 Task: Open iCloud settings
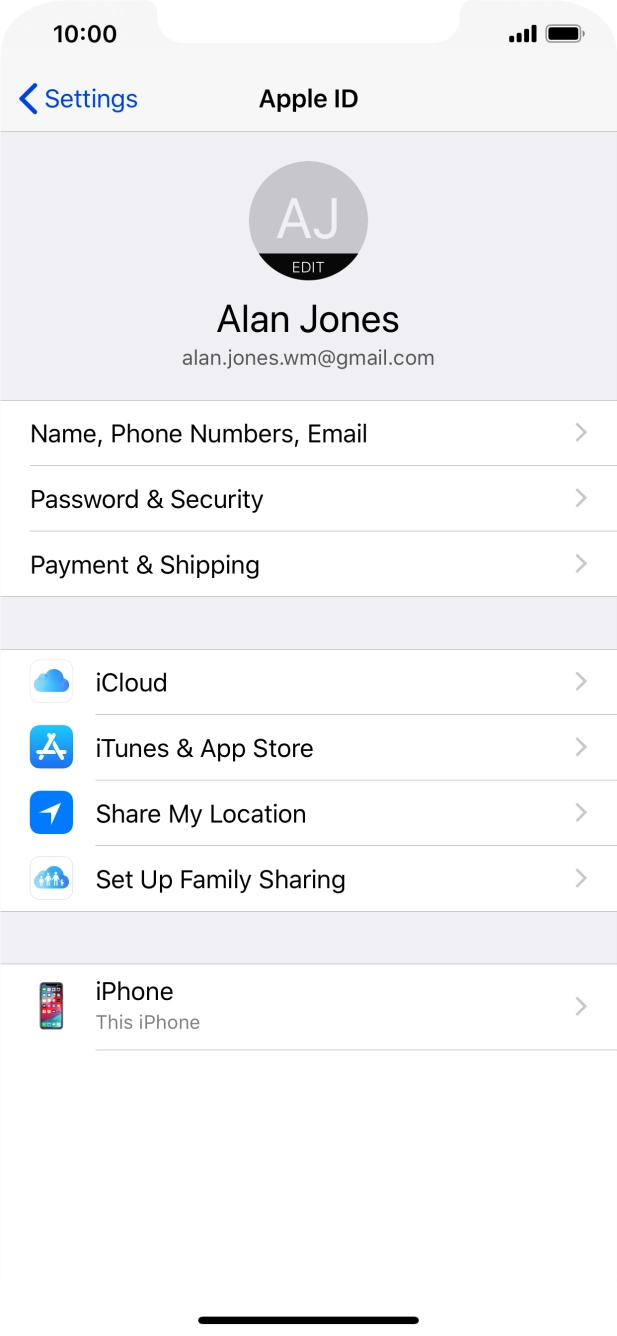(308, 682)
